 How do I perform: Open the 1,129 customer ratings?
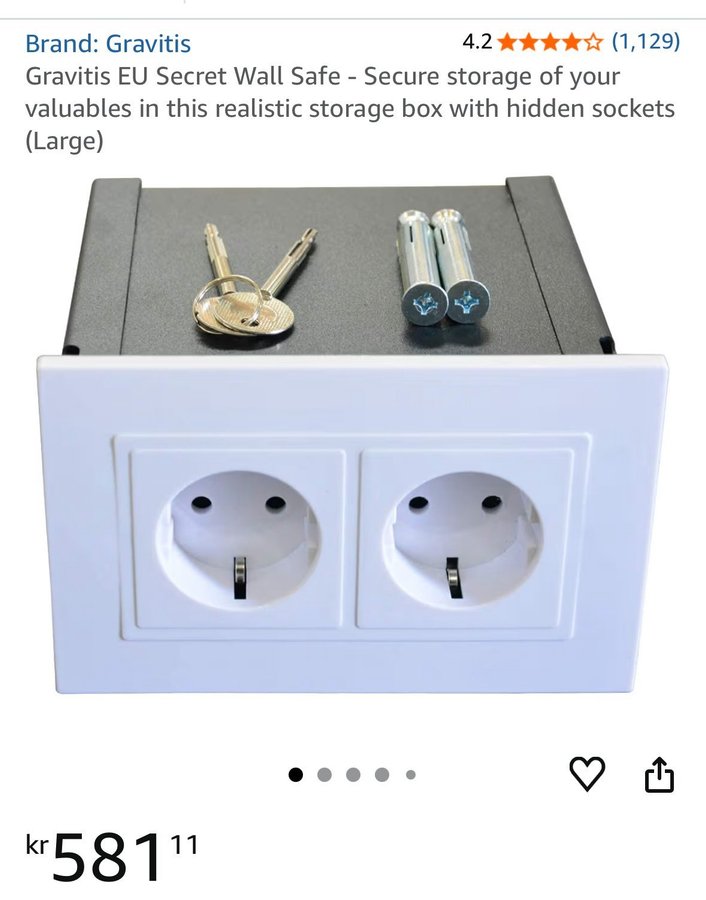(646, 42)
